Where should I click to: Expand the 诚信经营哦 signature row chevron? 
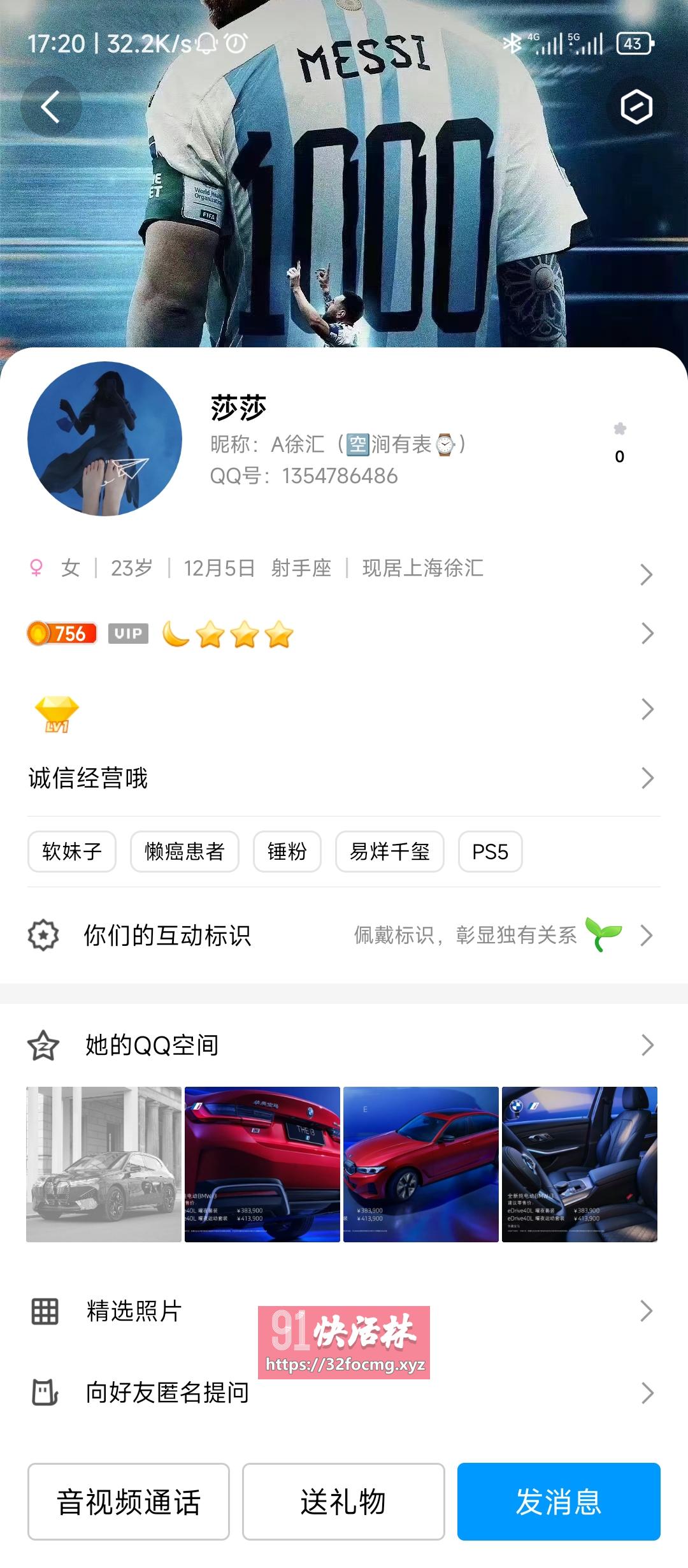click(650, 779)
